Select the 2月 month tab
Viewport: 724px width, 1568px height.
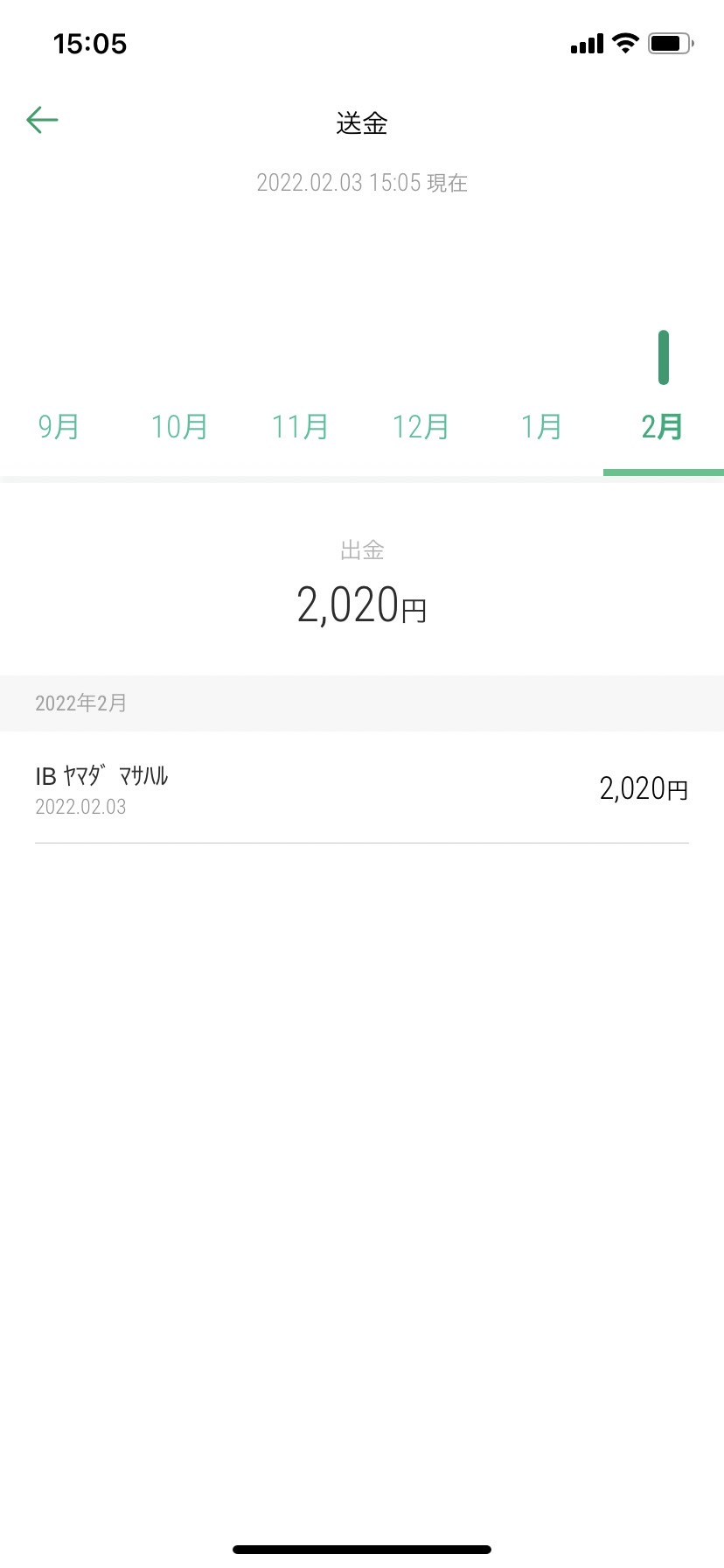pyautogui.click(x=663, y=427)
